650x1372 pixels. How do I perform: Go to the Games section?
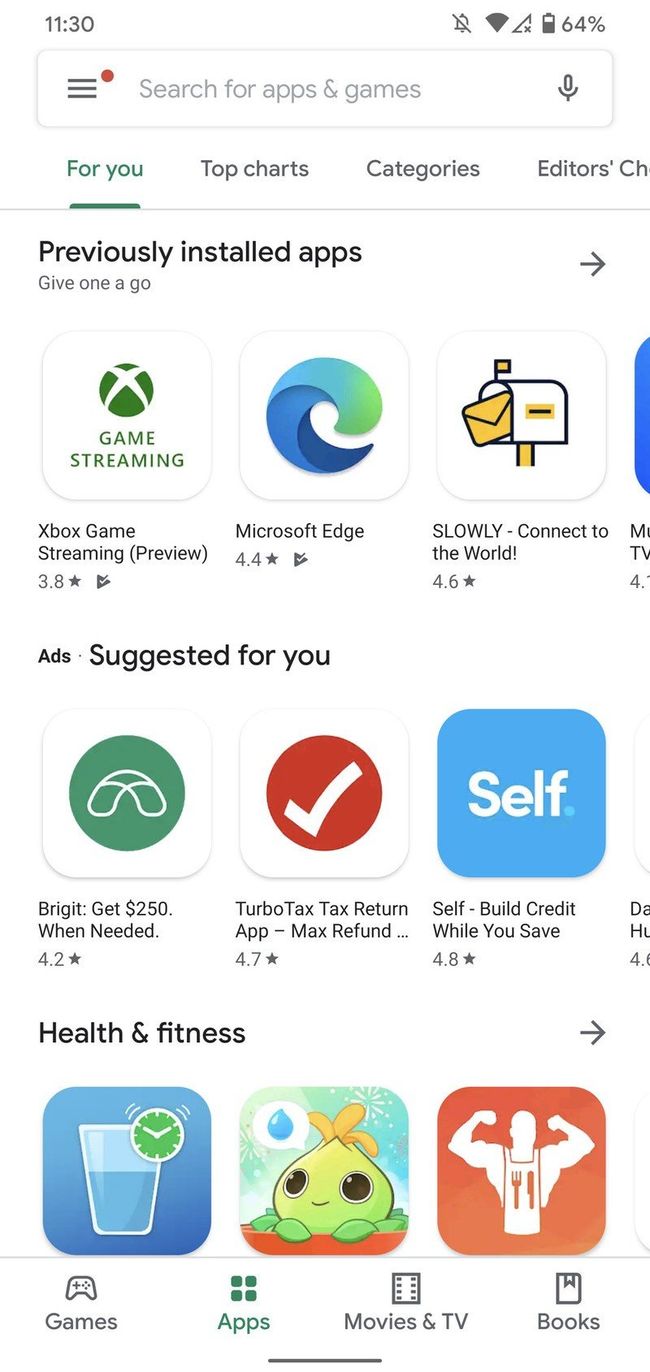point(81,1303)
